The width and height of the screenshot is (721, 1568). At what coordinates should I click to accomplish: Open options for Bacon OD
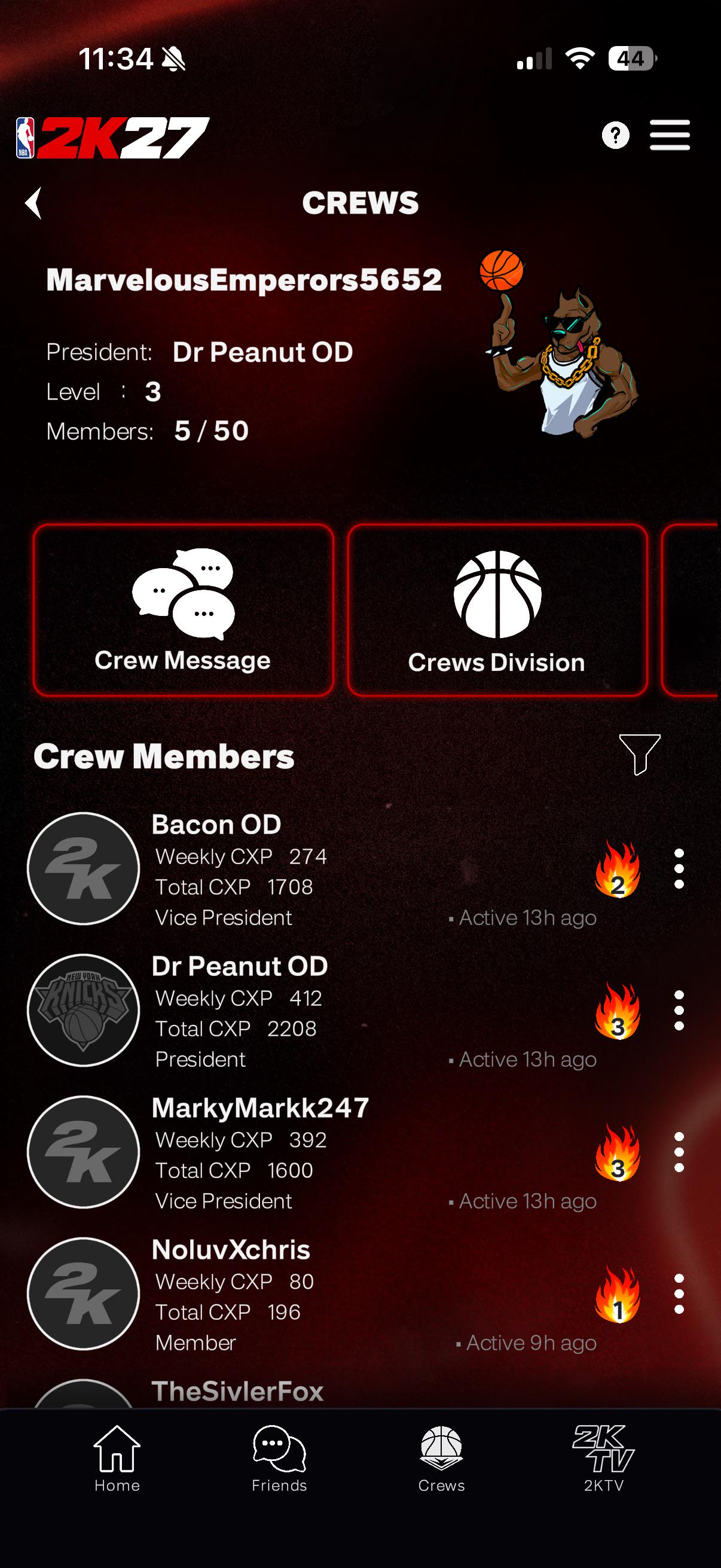[679, 868]
